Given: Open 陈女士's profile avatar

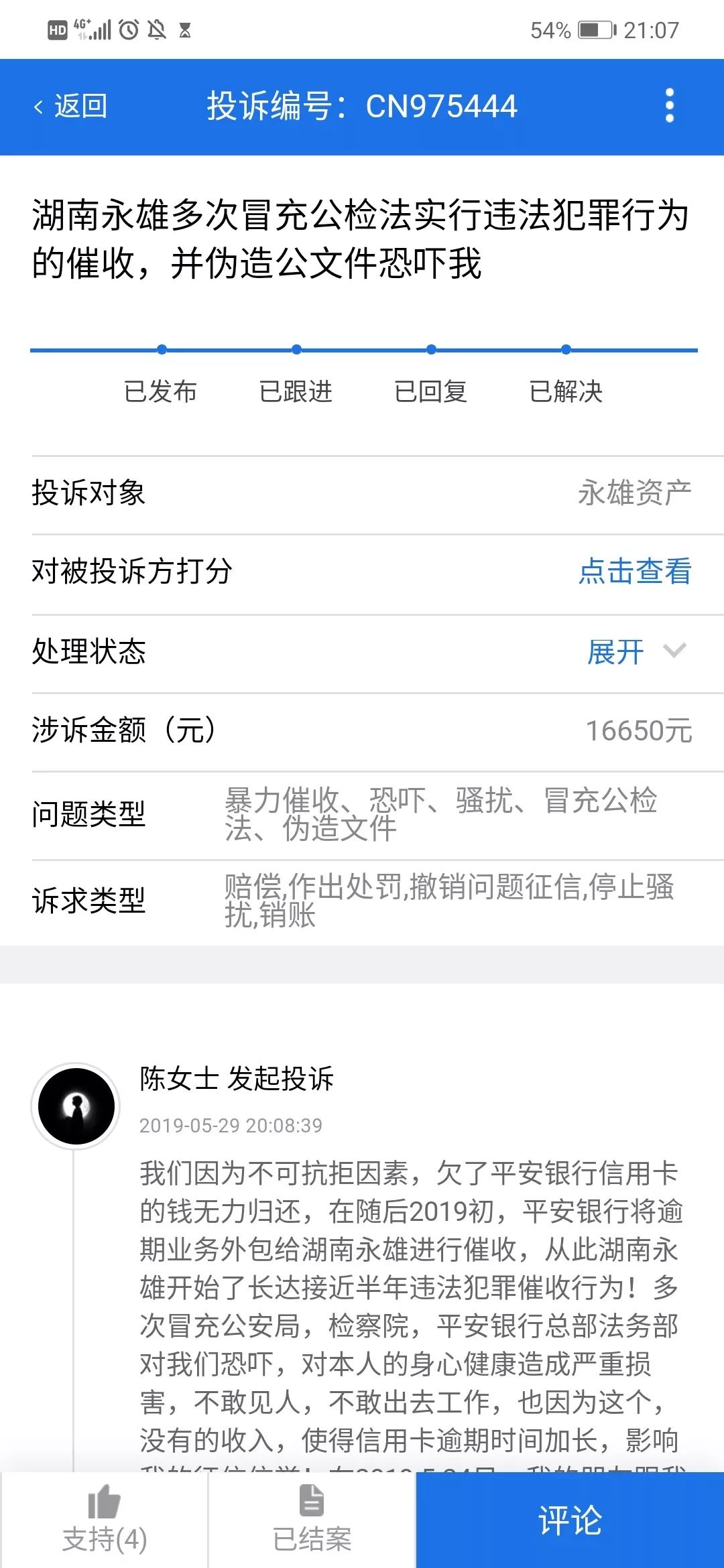Looking at the screenshot, I should click(x=76, y=1106).
